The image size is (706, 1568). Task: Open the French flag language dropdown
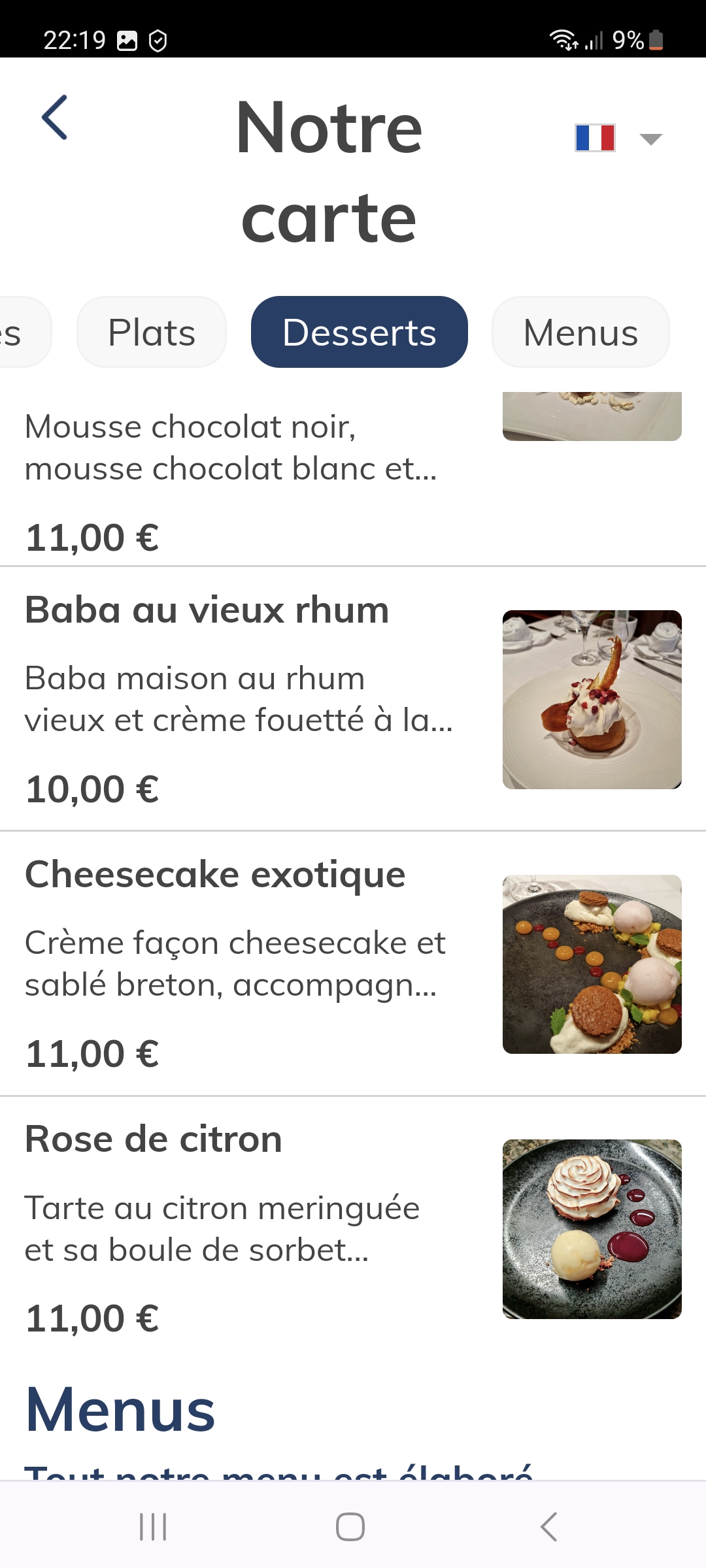(618, 138)
